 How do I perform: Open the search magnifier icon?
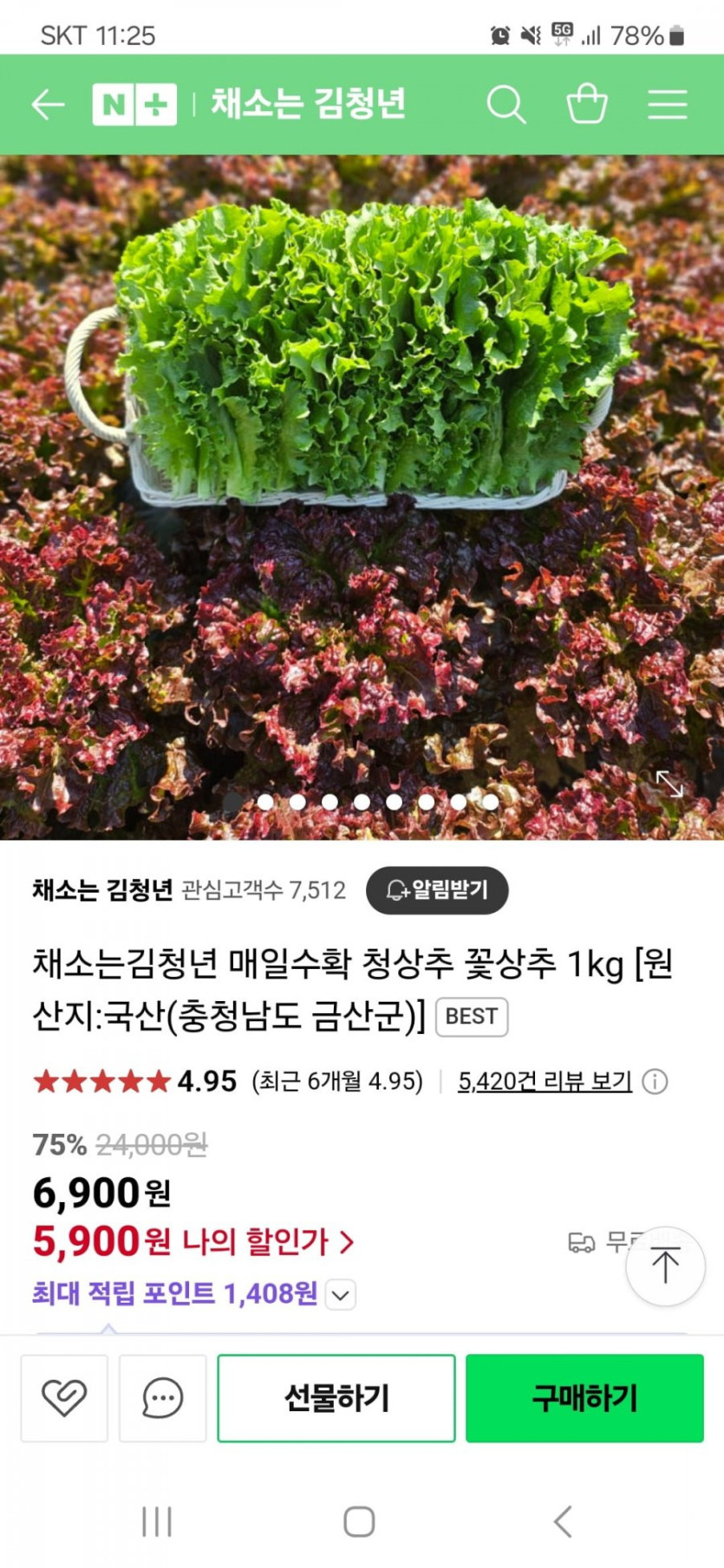pyautogui.click(x=505, y=105)
